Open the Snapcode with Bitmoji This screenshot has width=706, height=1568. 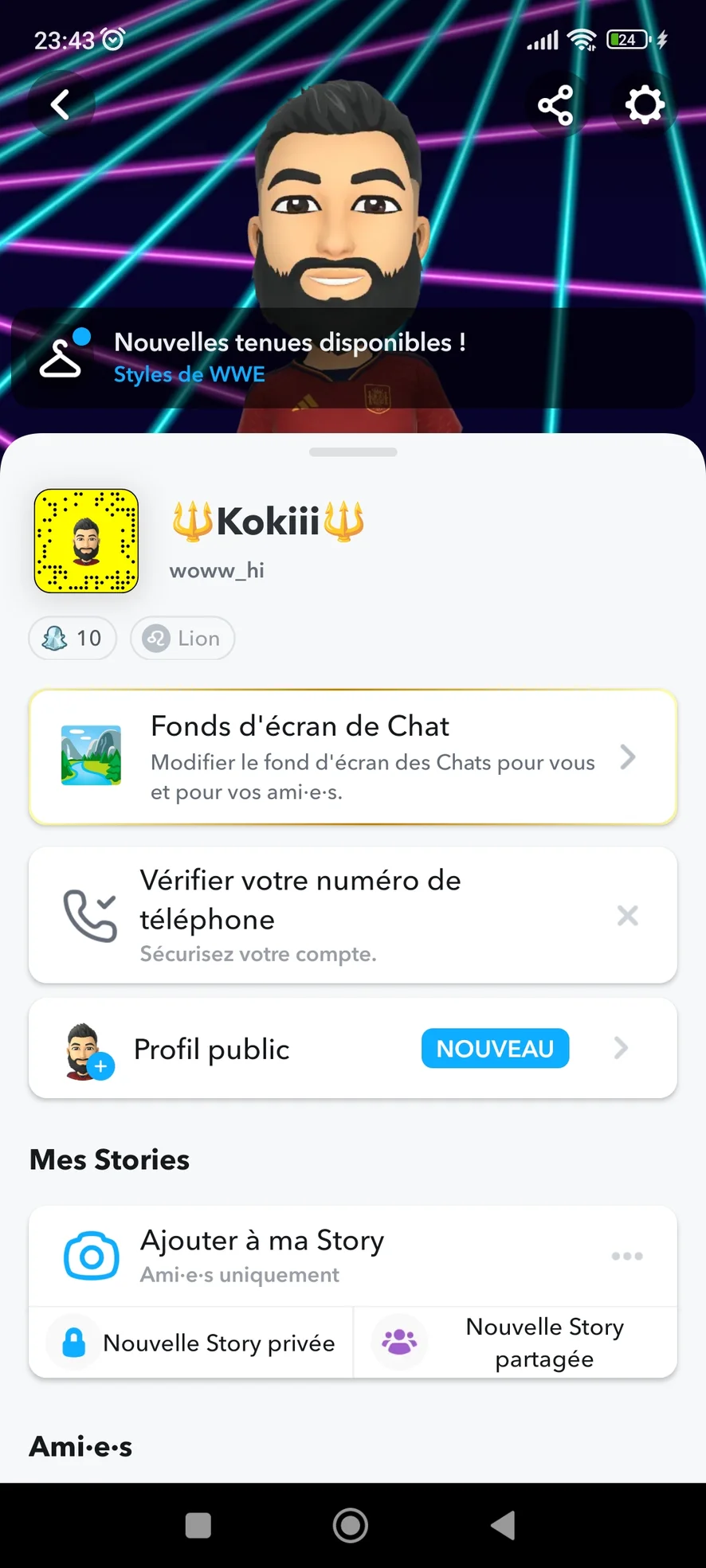[86, 542]
